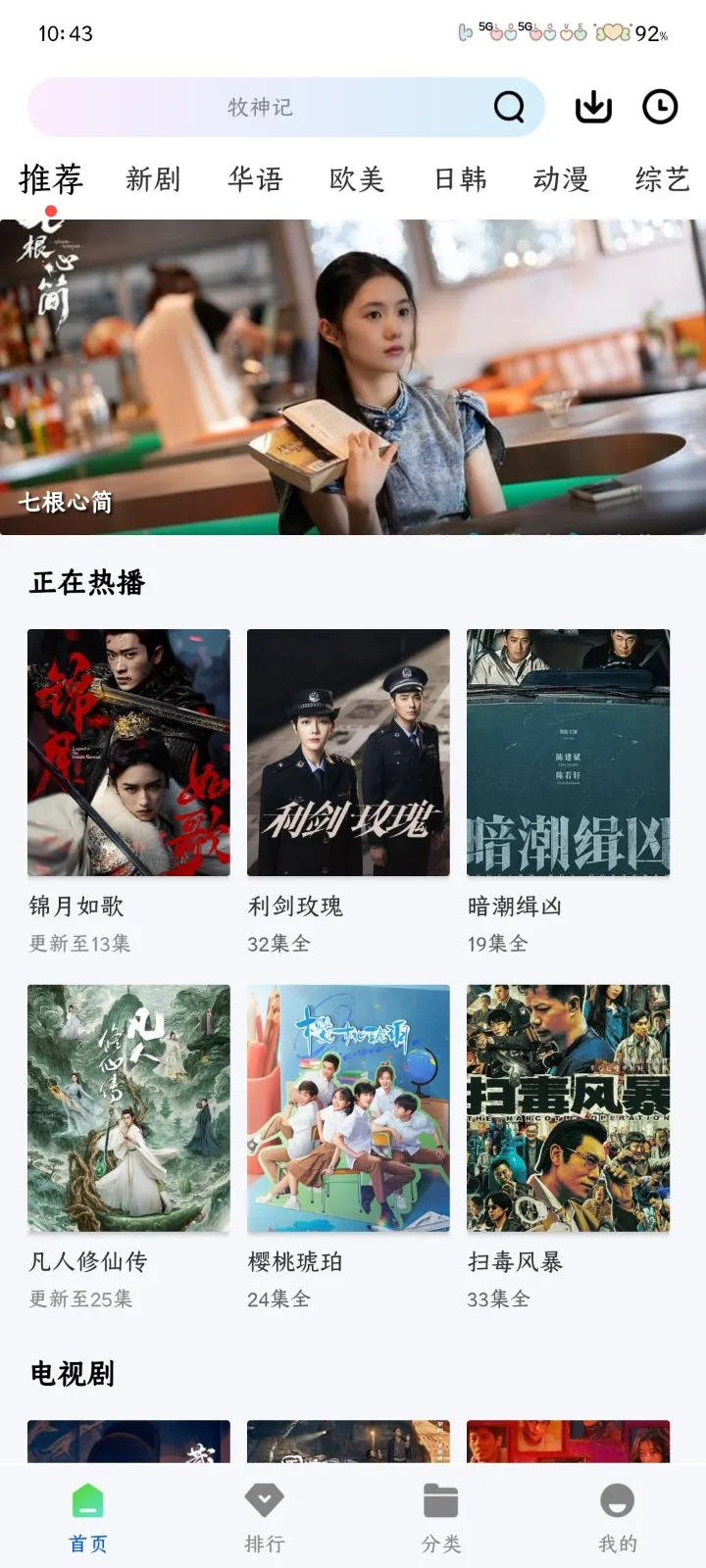Switch to the 新剧 tab
Image resolution: width=706 pixels, height=1568 pixels.
click(x=153, y=179)
